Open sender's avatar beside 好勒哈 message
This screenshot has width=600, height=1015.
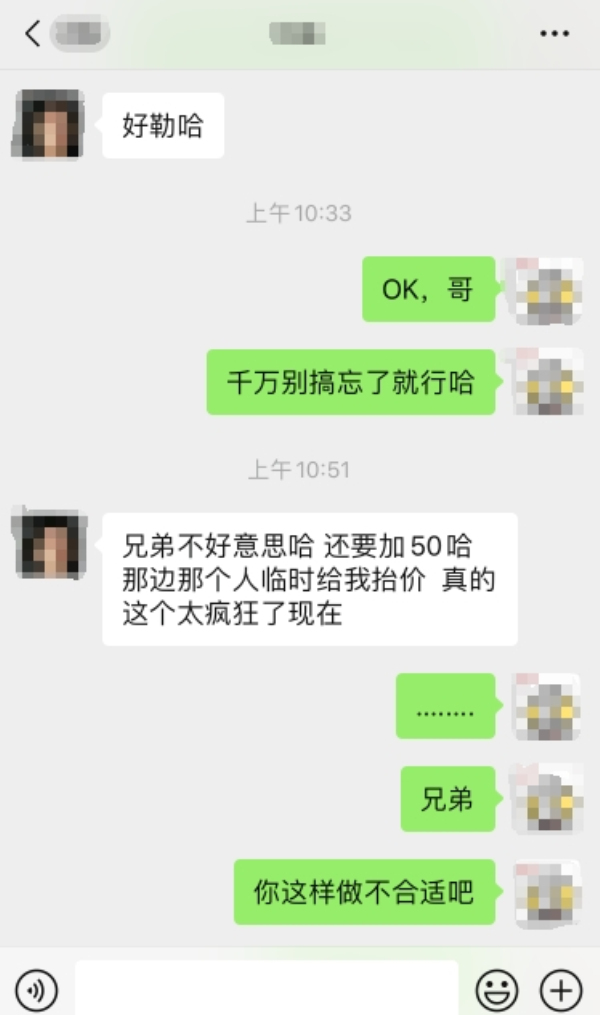click(x=47, y=125)
